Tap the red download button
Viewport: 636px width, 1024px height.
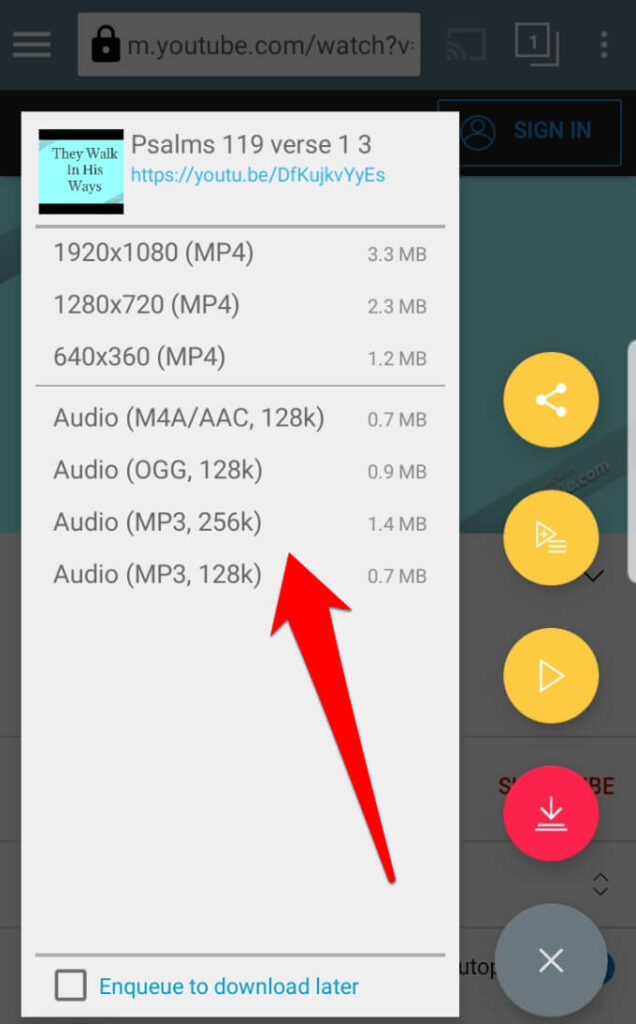[x=551, y=814]
